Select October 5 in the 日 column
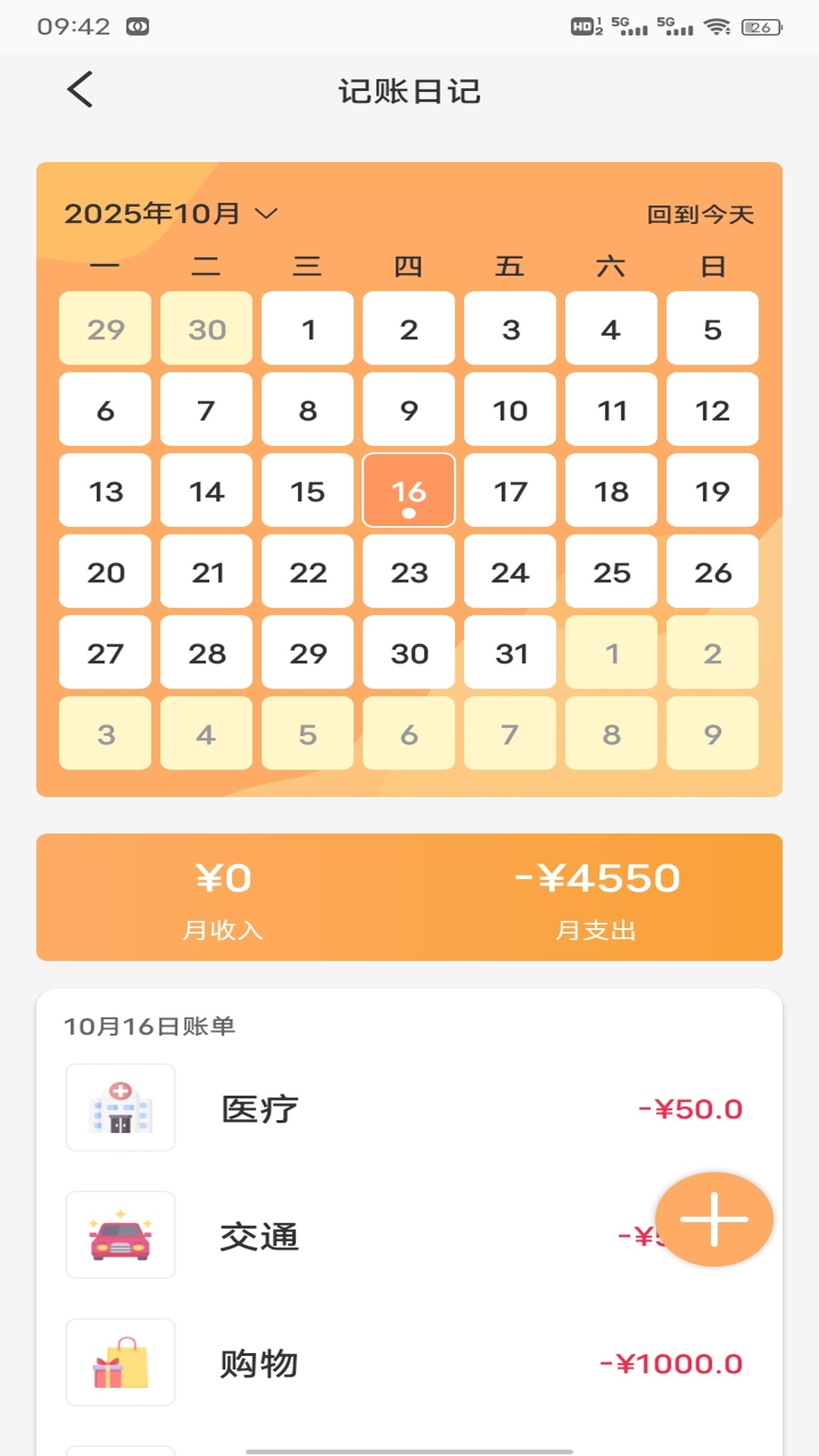 click(712, 329)
